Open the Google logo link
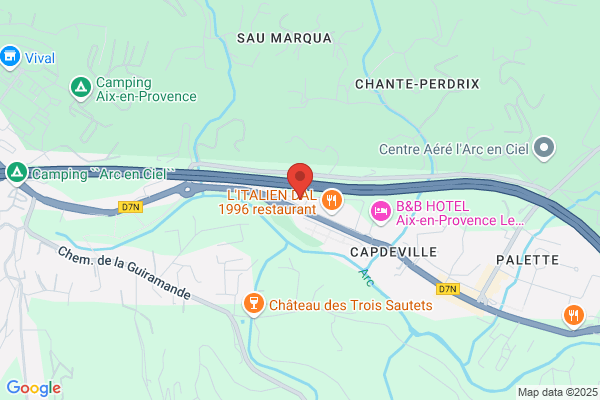 pos(34,388)
